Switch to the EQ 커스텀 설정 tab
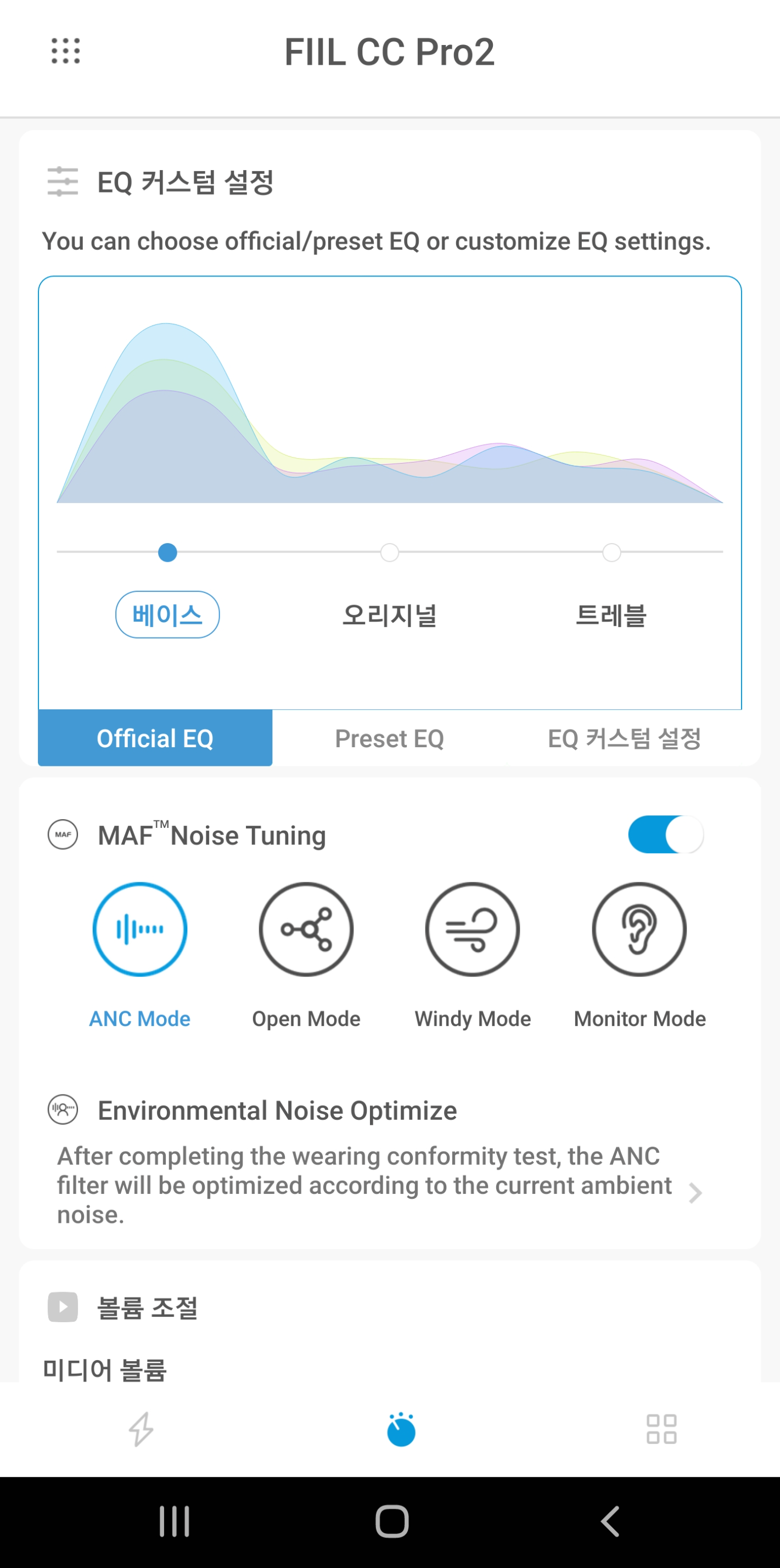 pyautogui.click(x=625, y=738)
